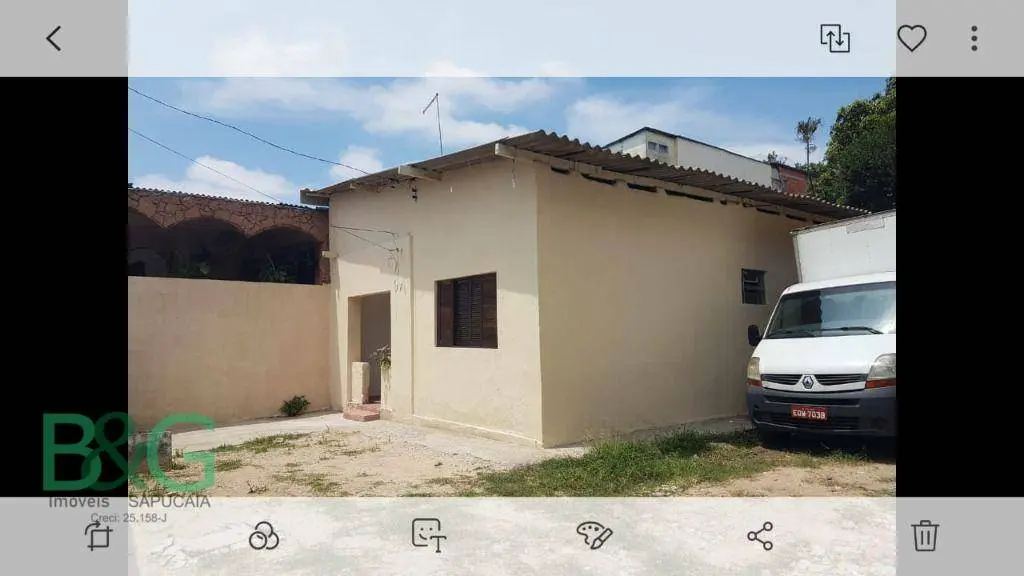Open the three-dot overflow menu

tap(973, 39)
